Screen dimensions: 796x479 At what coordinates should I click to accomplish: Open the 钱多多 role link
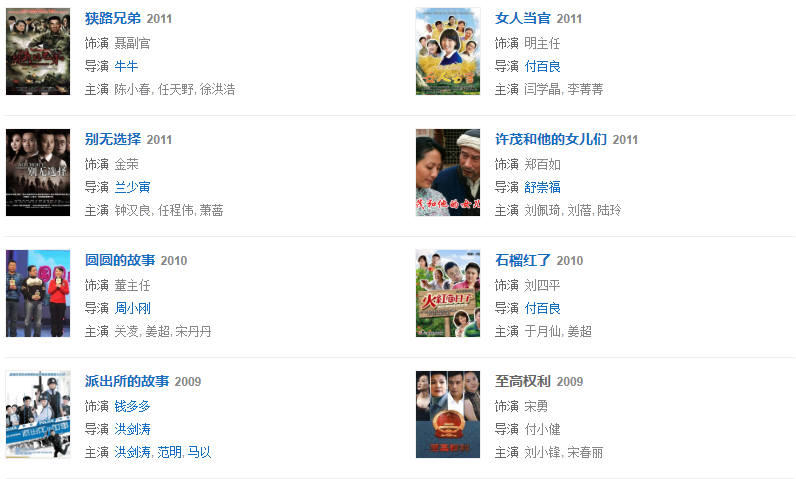coord(132,406)
